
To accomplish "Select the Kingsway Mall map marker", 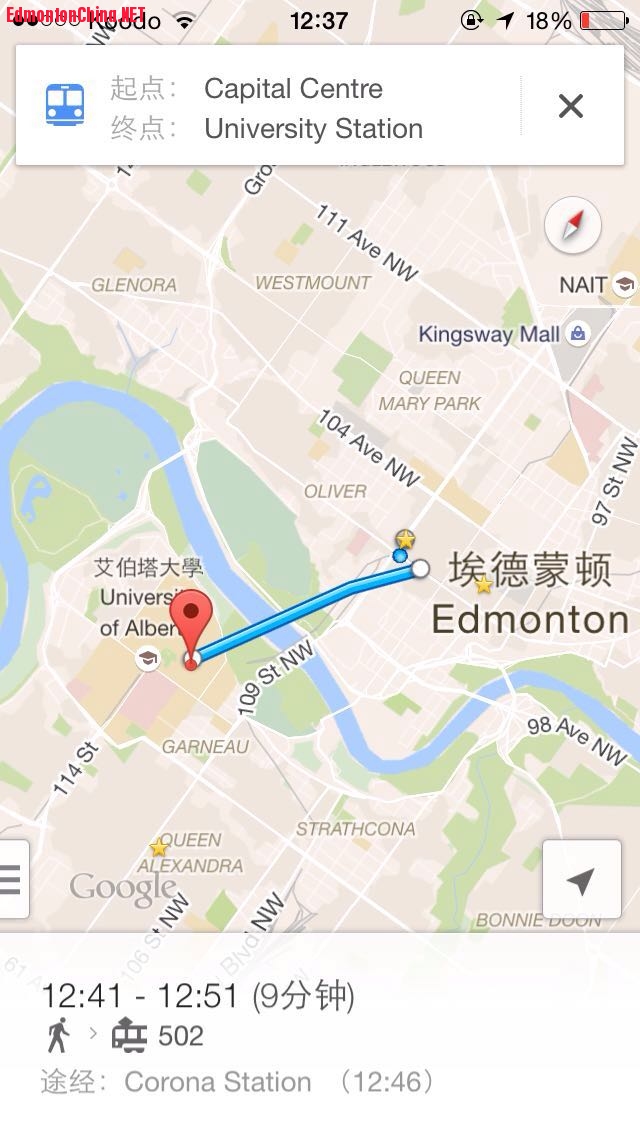I will click(578, 335).
